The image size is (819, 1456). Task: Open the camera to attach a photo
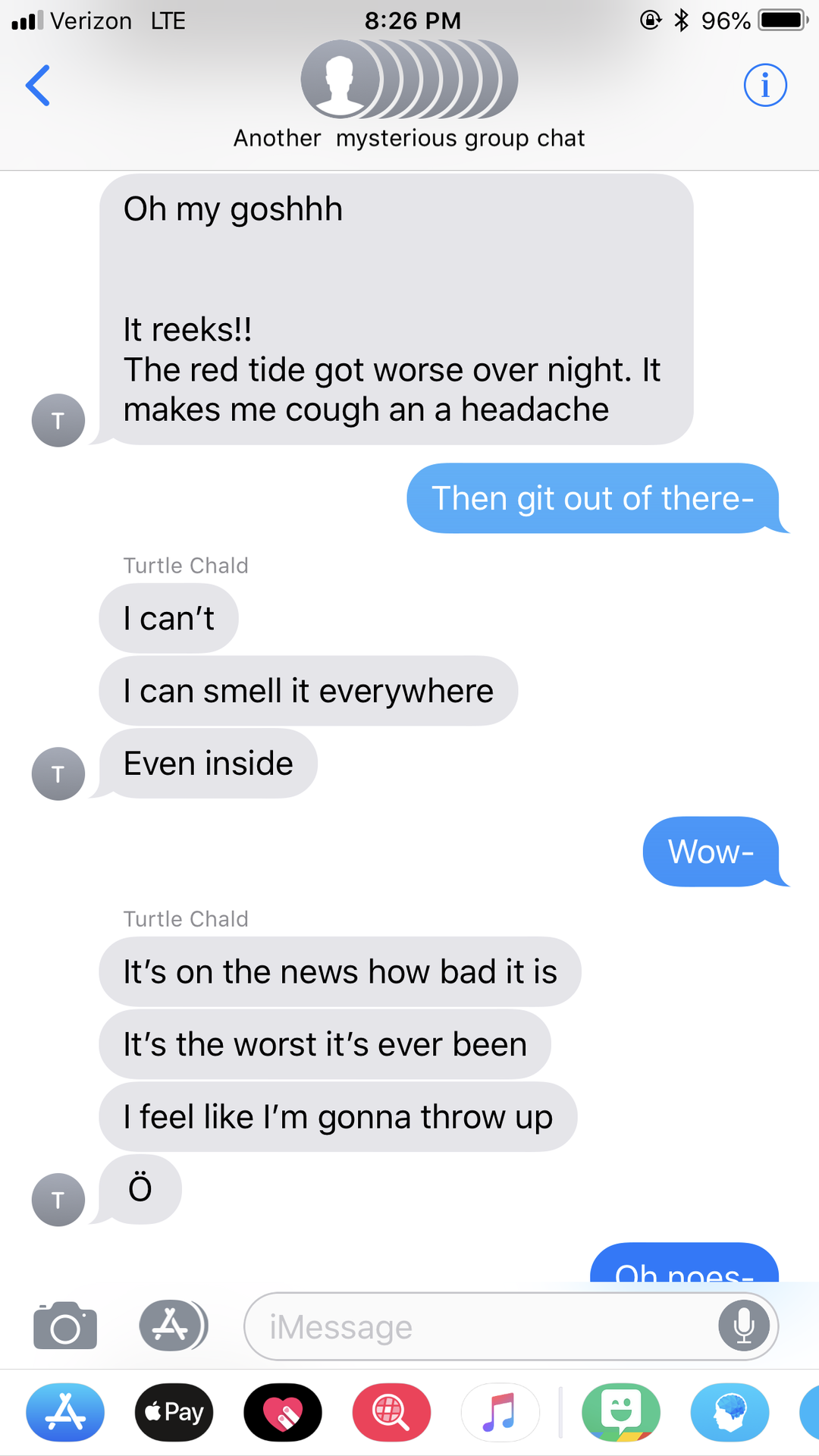pos(65,1326)
